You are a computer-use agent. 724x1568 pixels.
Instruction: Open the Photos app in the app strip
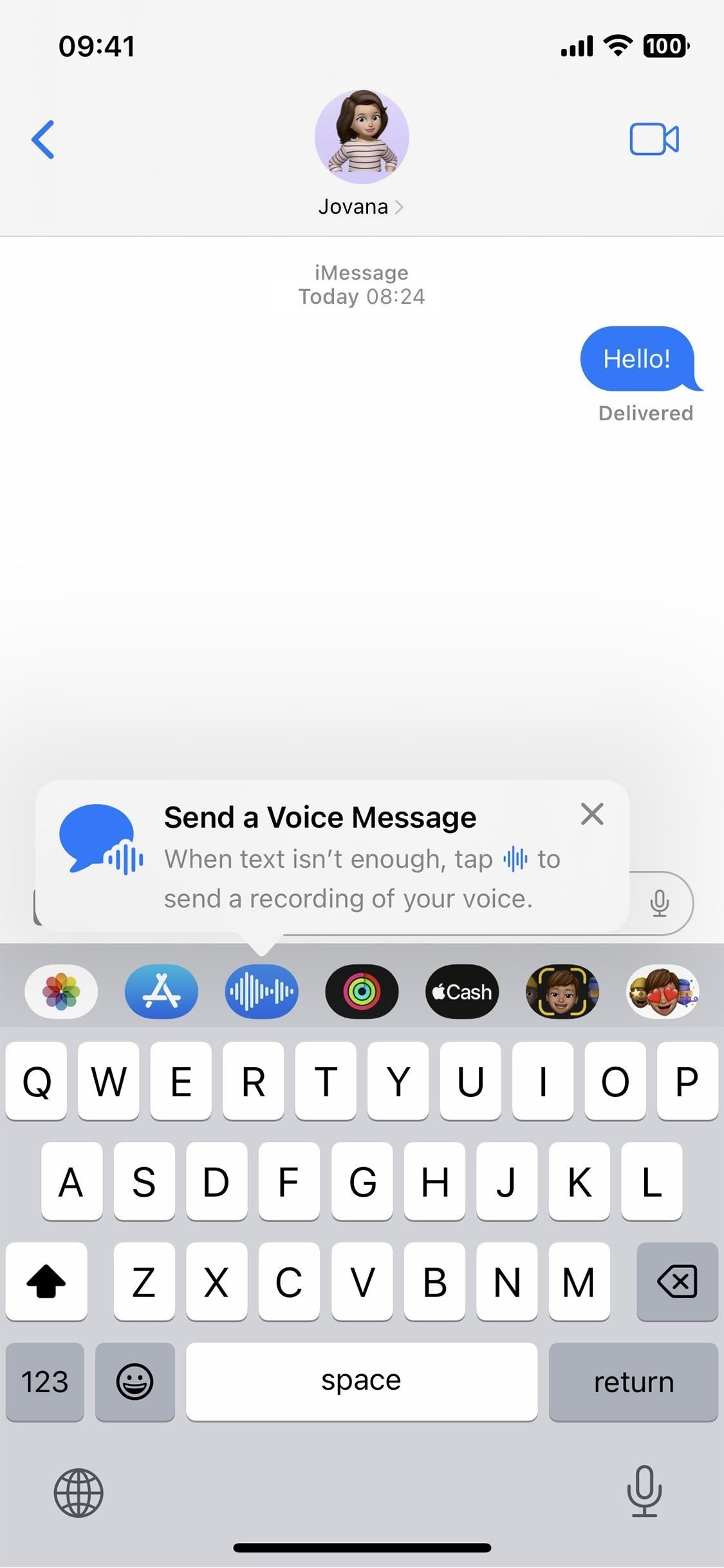coord(61,991)
